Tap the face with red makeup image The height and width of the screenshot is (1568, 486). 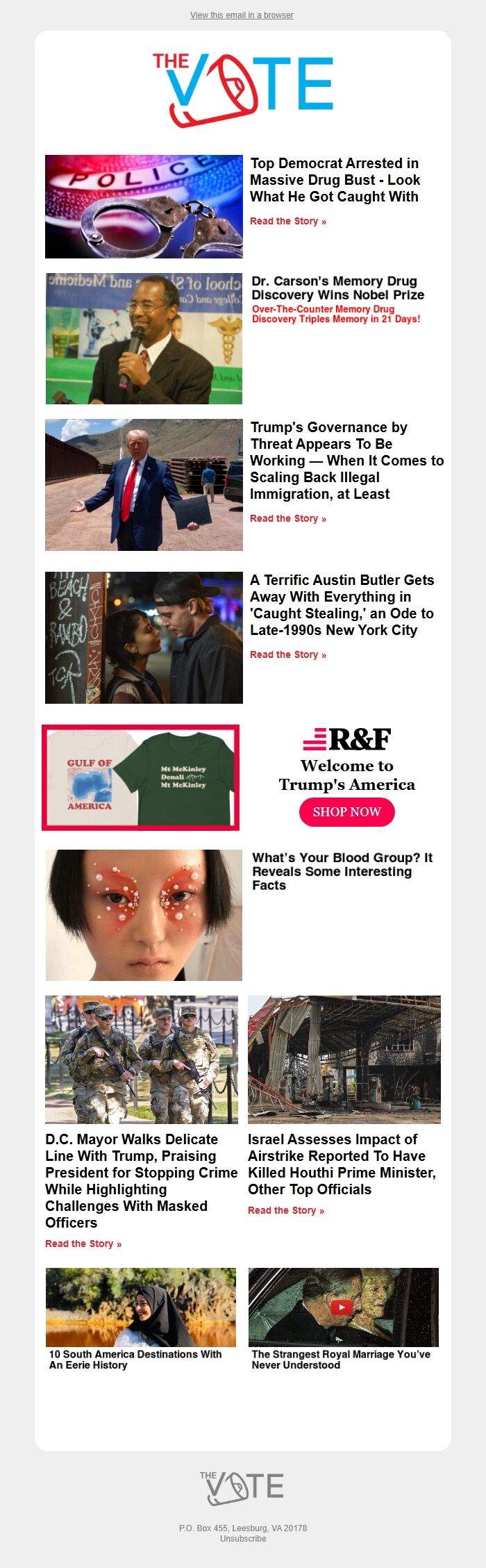144,914
